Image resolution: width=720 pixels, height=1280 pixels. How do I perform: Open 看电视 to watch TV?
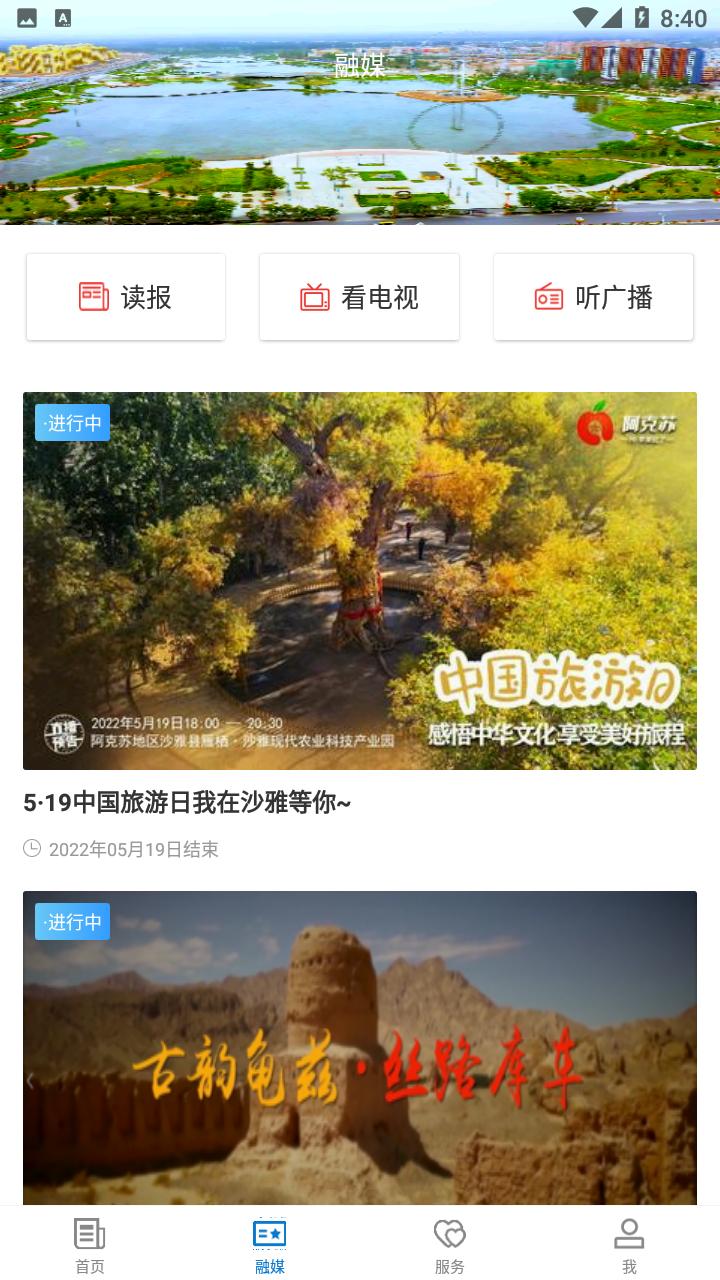point(359,297)
